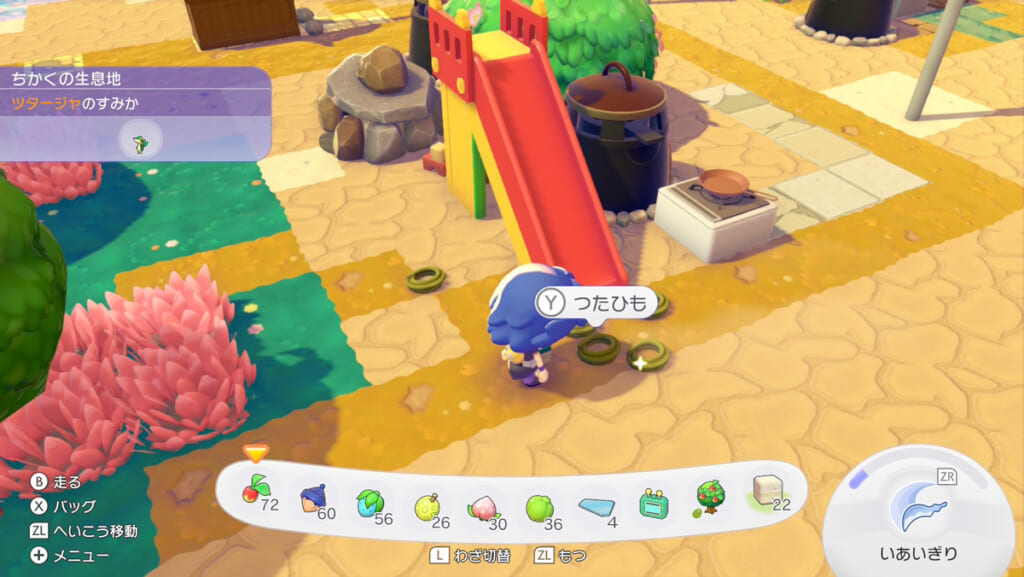Viewport: 1024px width, 577px height.
Task: Open the バッグ bag prompt
Action: click(65, 506)
